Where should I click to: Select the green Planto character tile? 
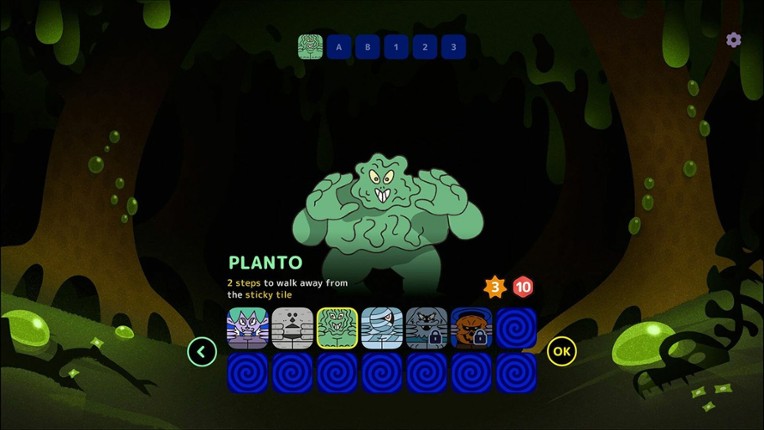(337, 328)
